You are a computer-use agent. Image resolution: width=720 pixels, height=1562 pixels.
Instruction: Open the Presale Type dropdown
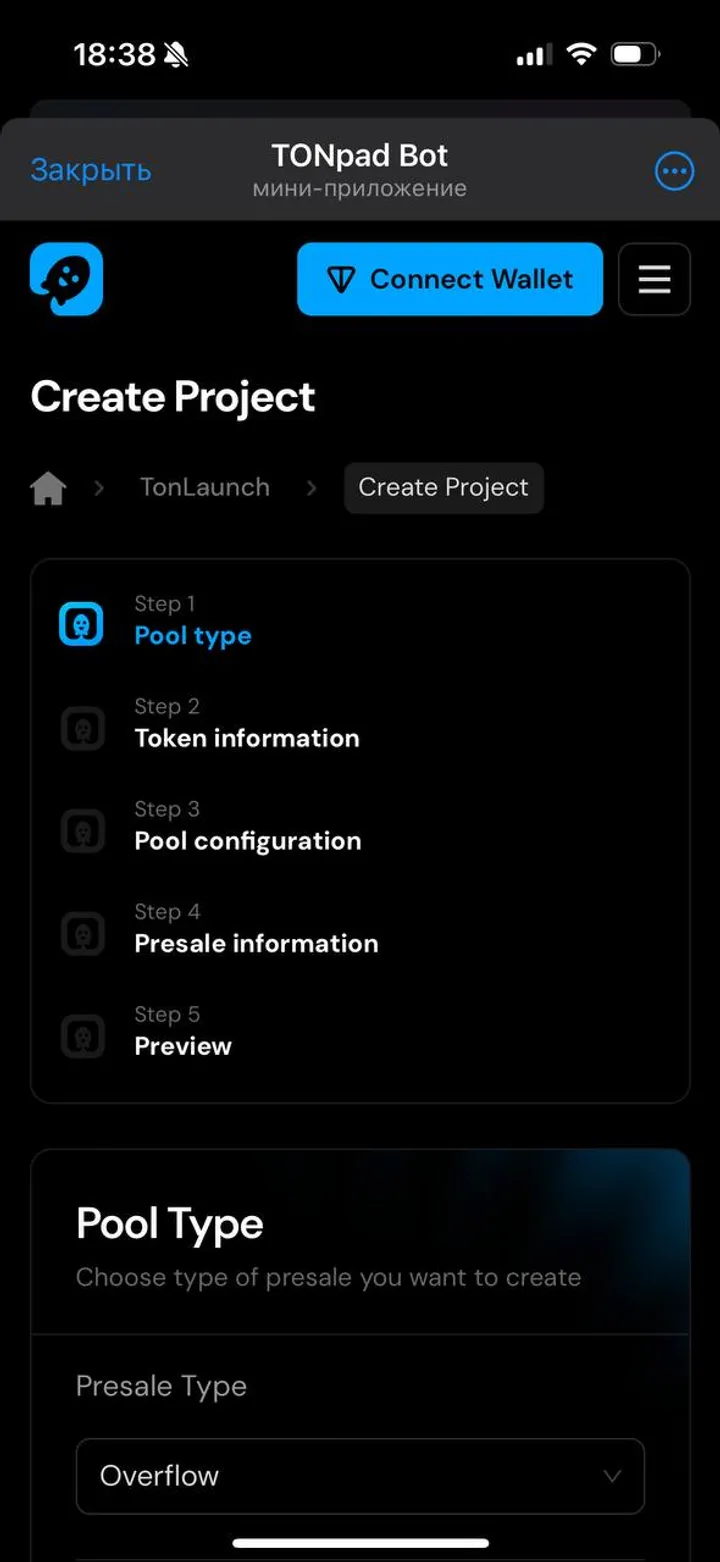tap(360, 1476)
